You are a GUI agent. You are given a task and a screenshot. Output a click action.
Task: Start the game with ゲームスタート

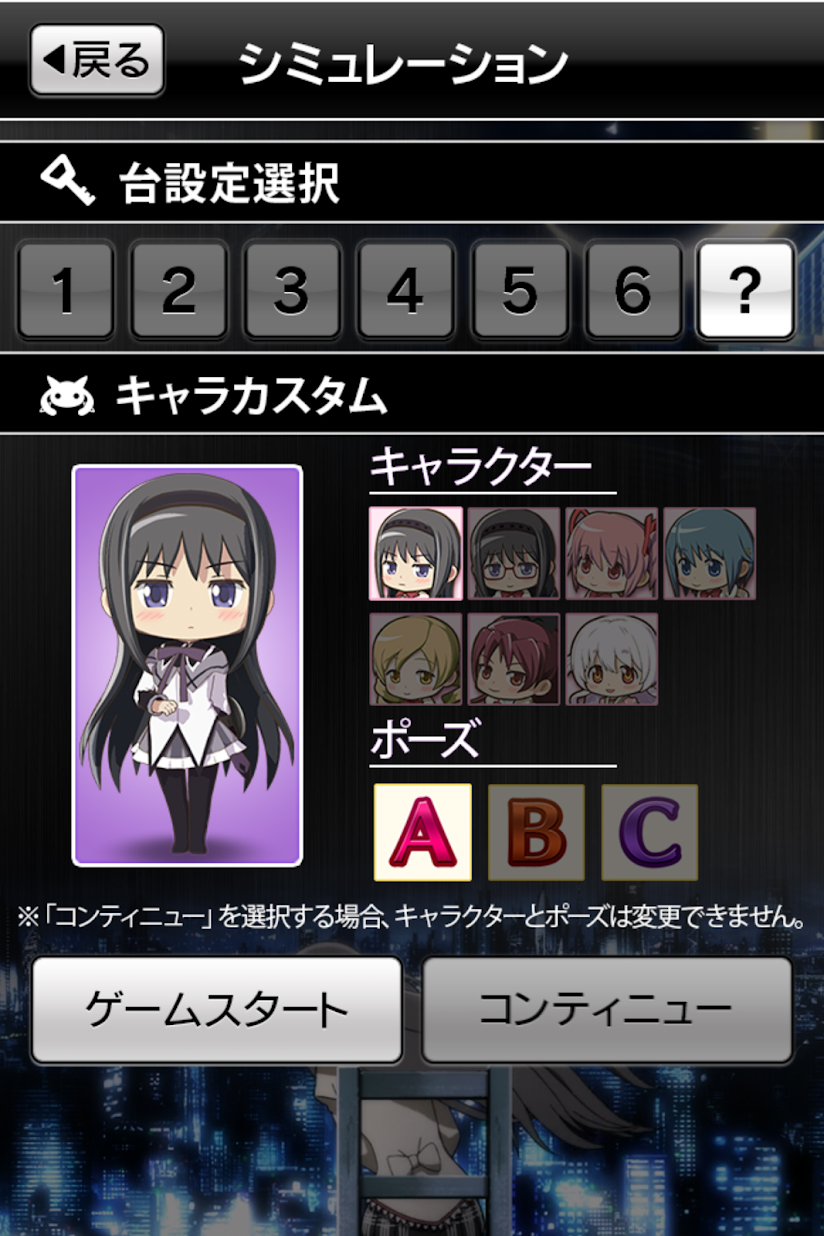217,1010
